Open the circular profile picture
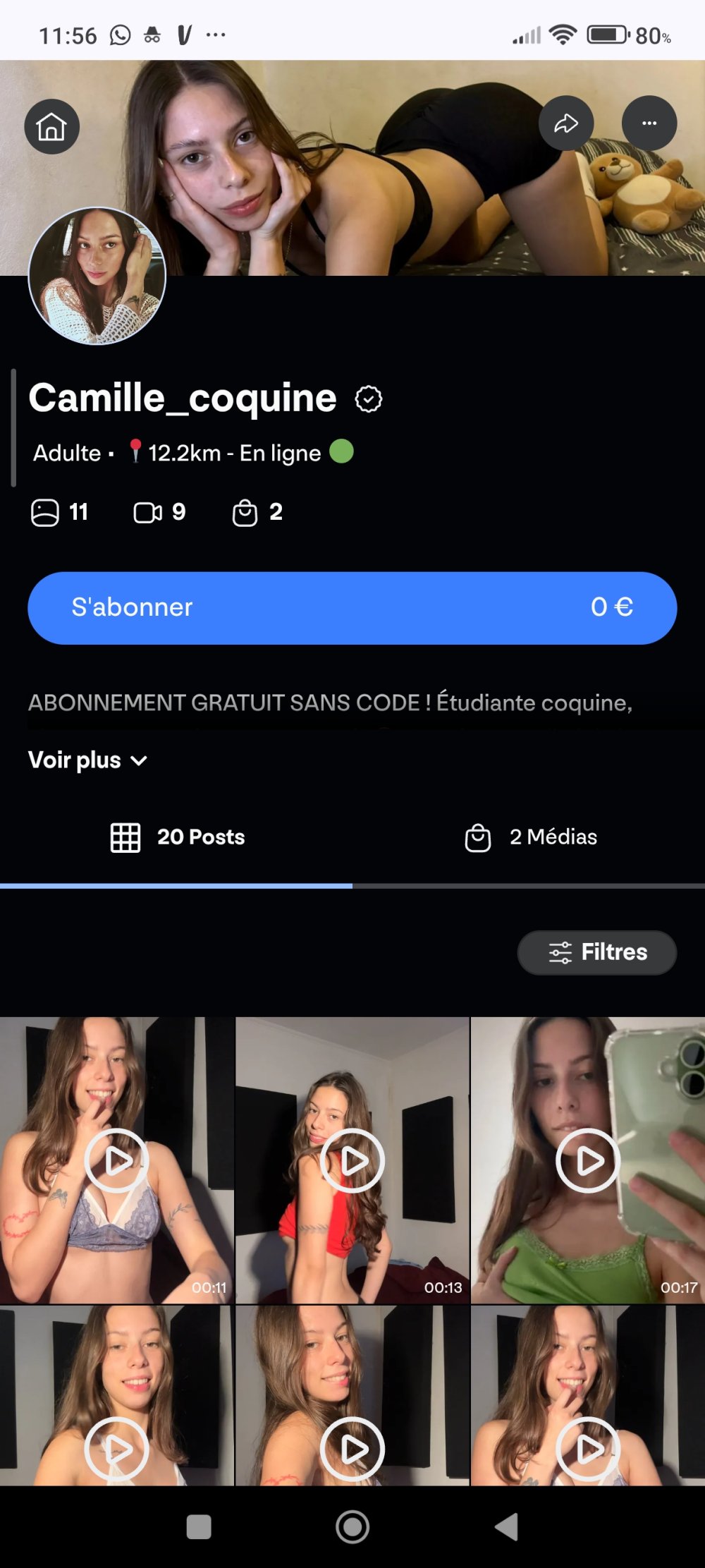Screen dimensions: 705x1568 [97, 277]
